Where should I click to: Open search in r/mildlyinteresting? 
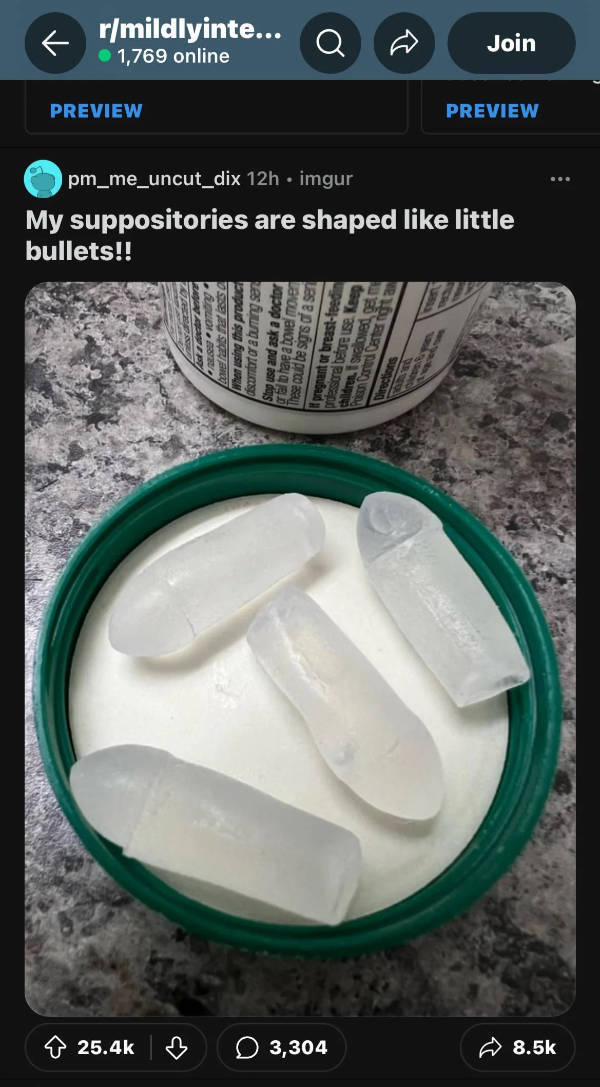tap(330, 43)
